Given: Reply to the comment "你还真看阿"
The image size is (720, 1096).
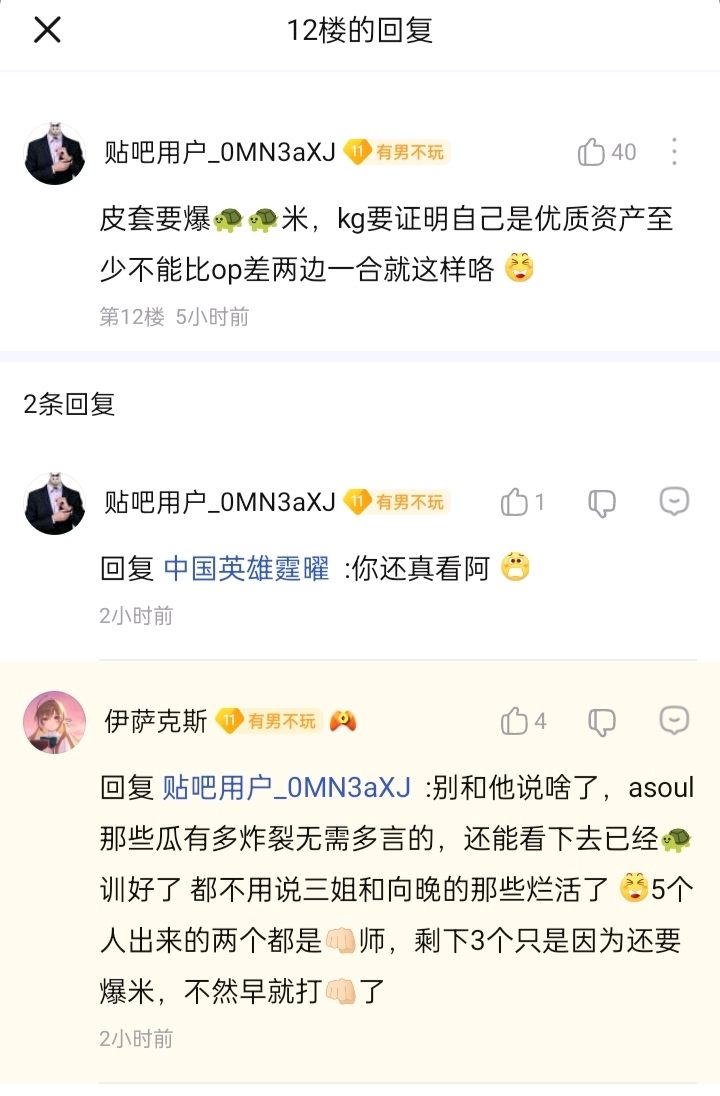Looking at the screenshot, I should click(675, 502).
